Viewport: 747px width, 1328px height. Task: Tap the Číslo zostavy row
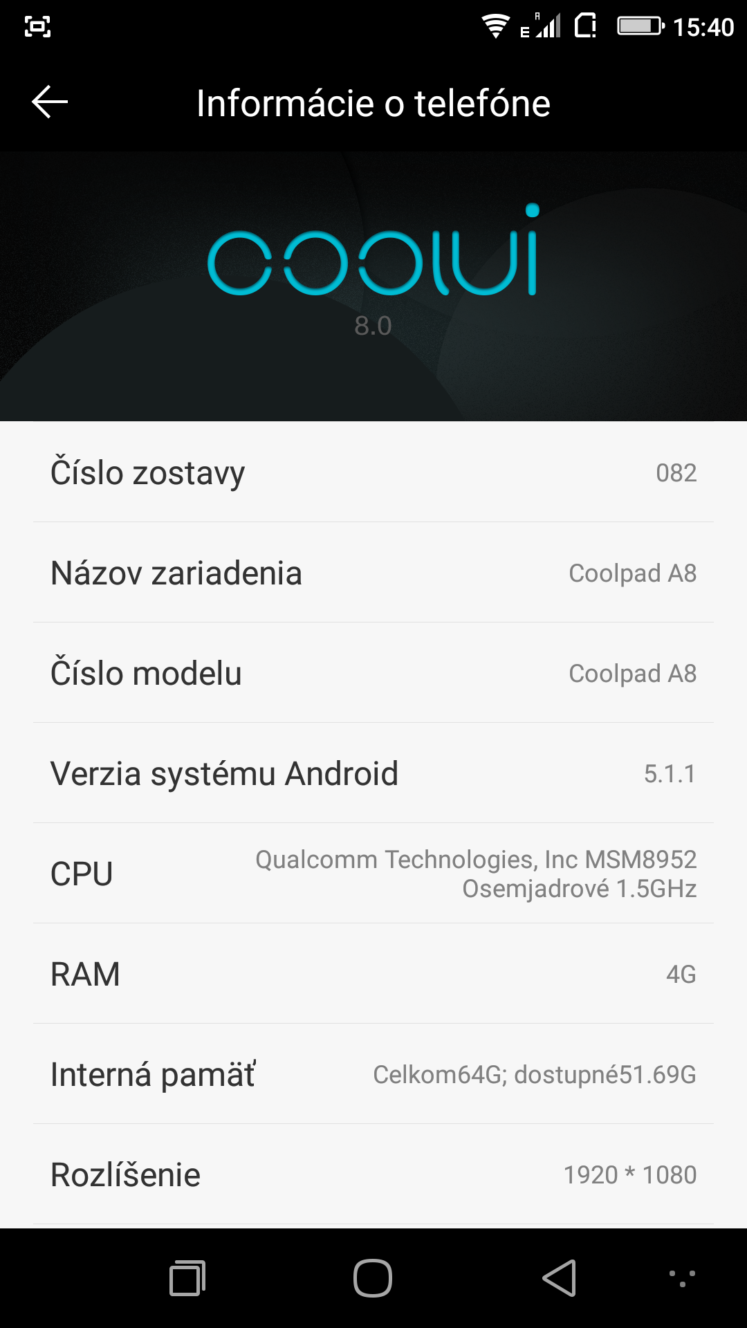373,472
